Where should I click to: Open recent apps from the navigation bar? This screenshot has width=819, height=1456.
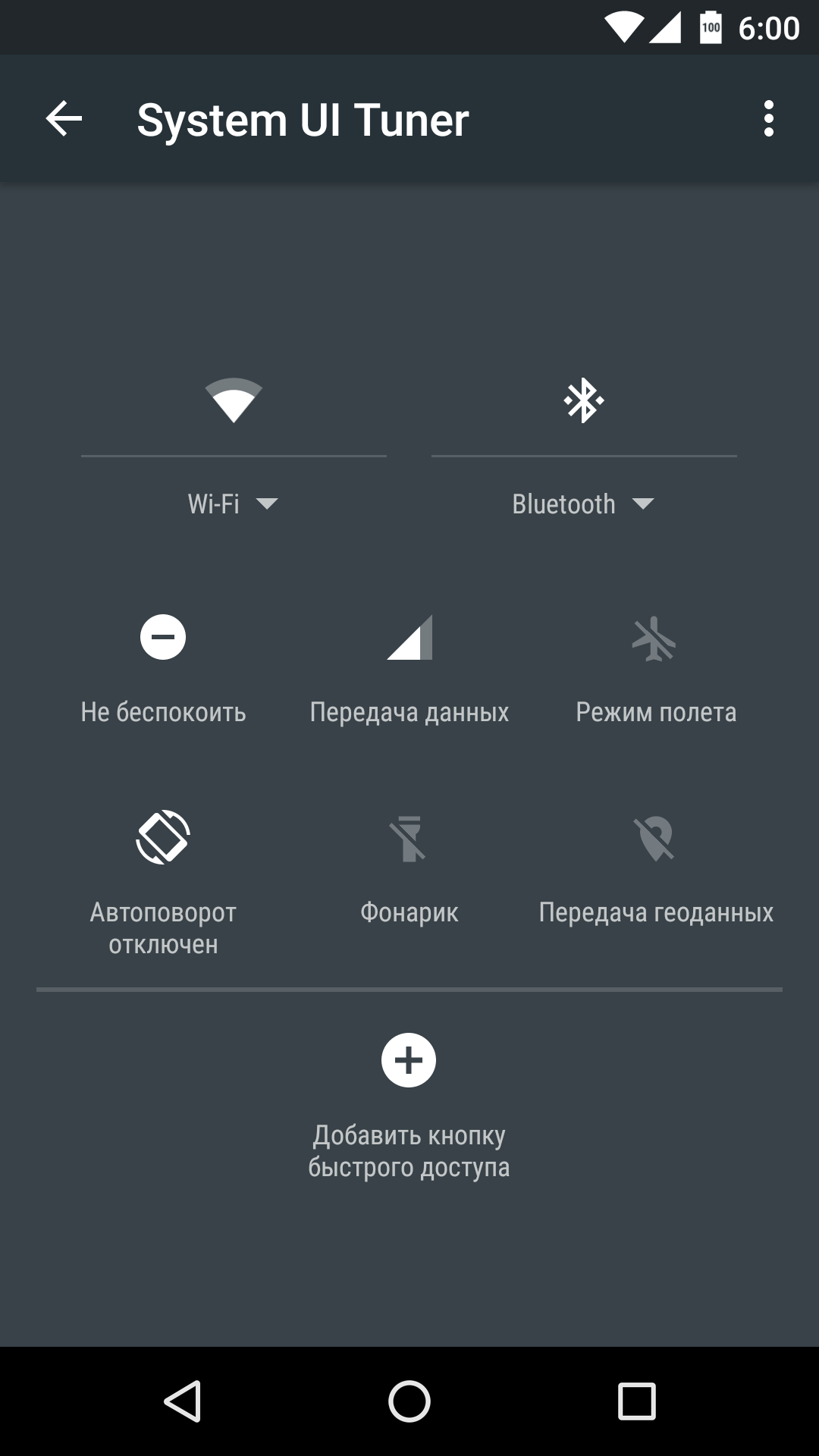[637, 1401]
